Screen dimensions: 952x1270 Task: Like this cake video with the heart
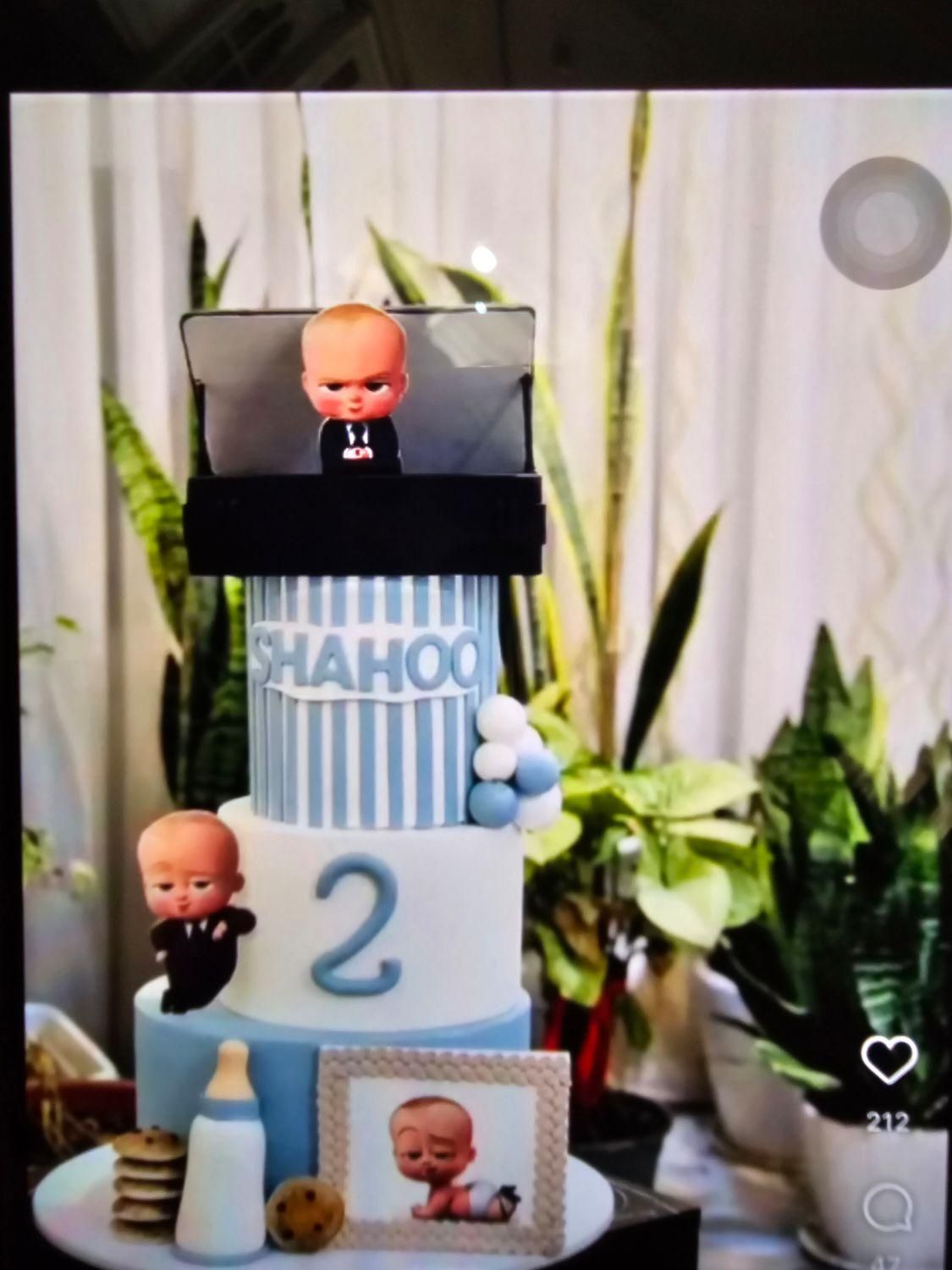coord(889,1059)
